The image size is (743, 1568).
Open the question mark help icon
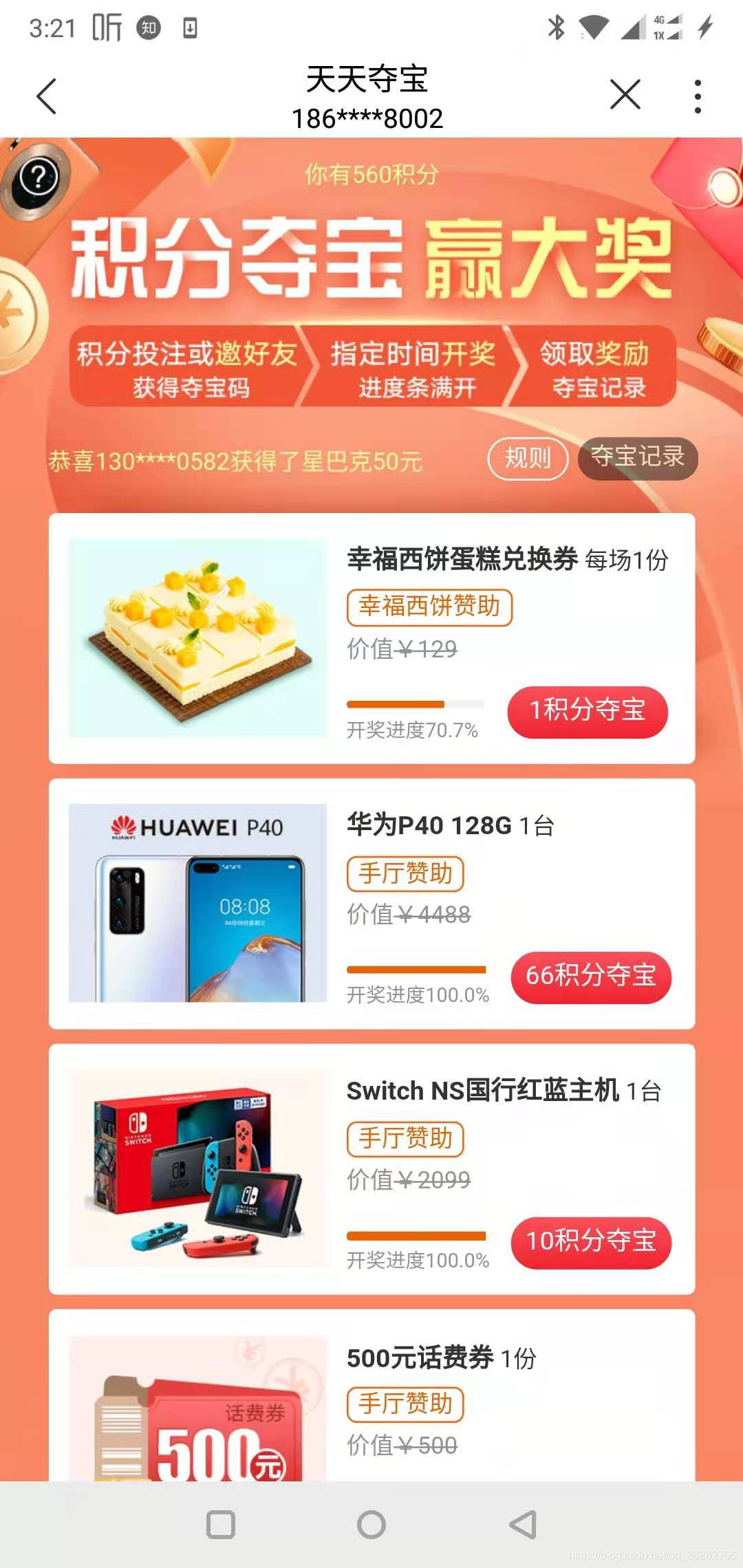(x=38, y=178)
